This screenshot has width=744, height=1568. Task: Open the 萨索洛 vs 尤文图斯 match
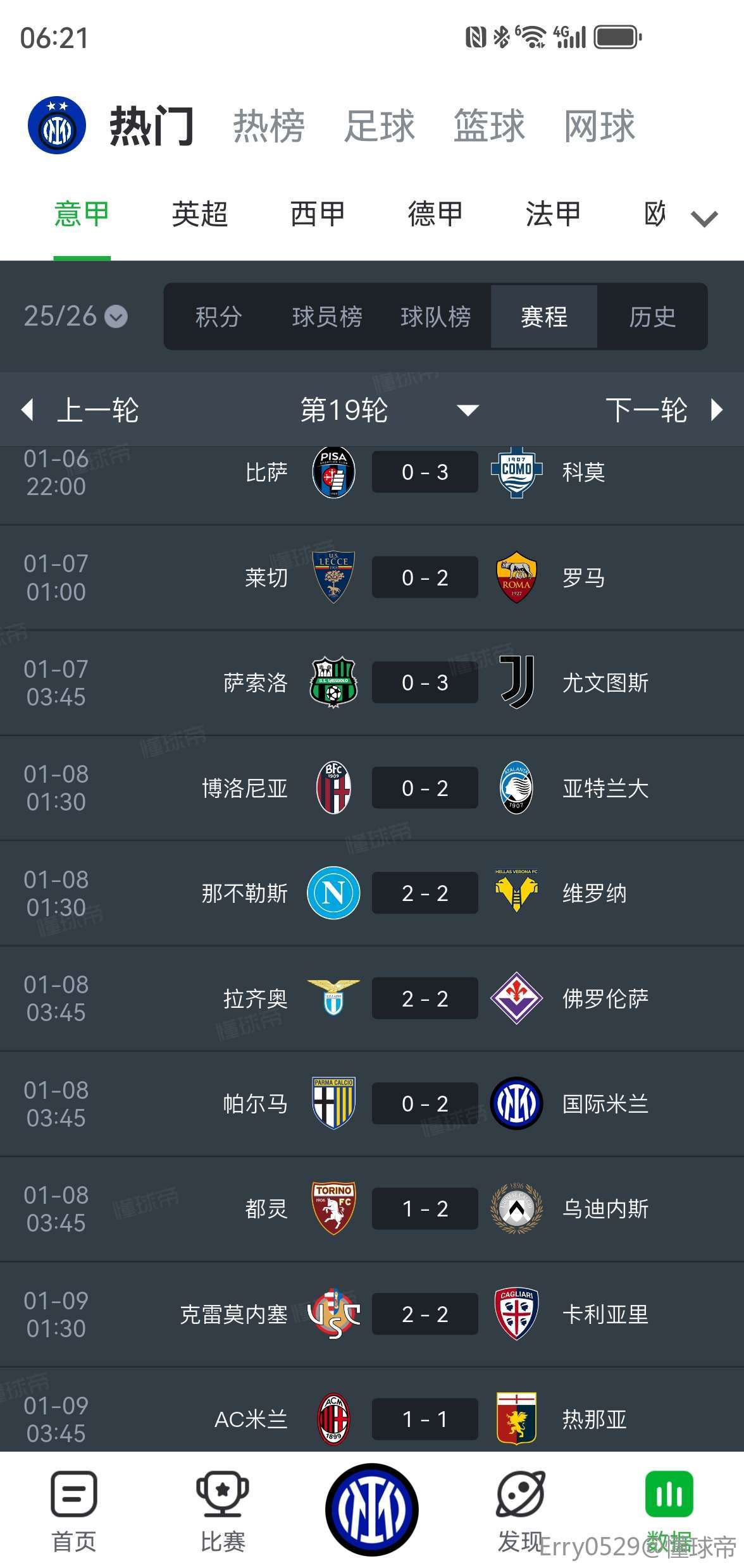tap(425, 683)
